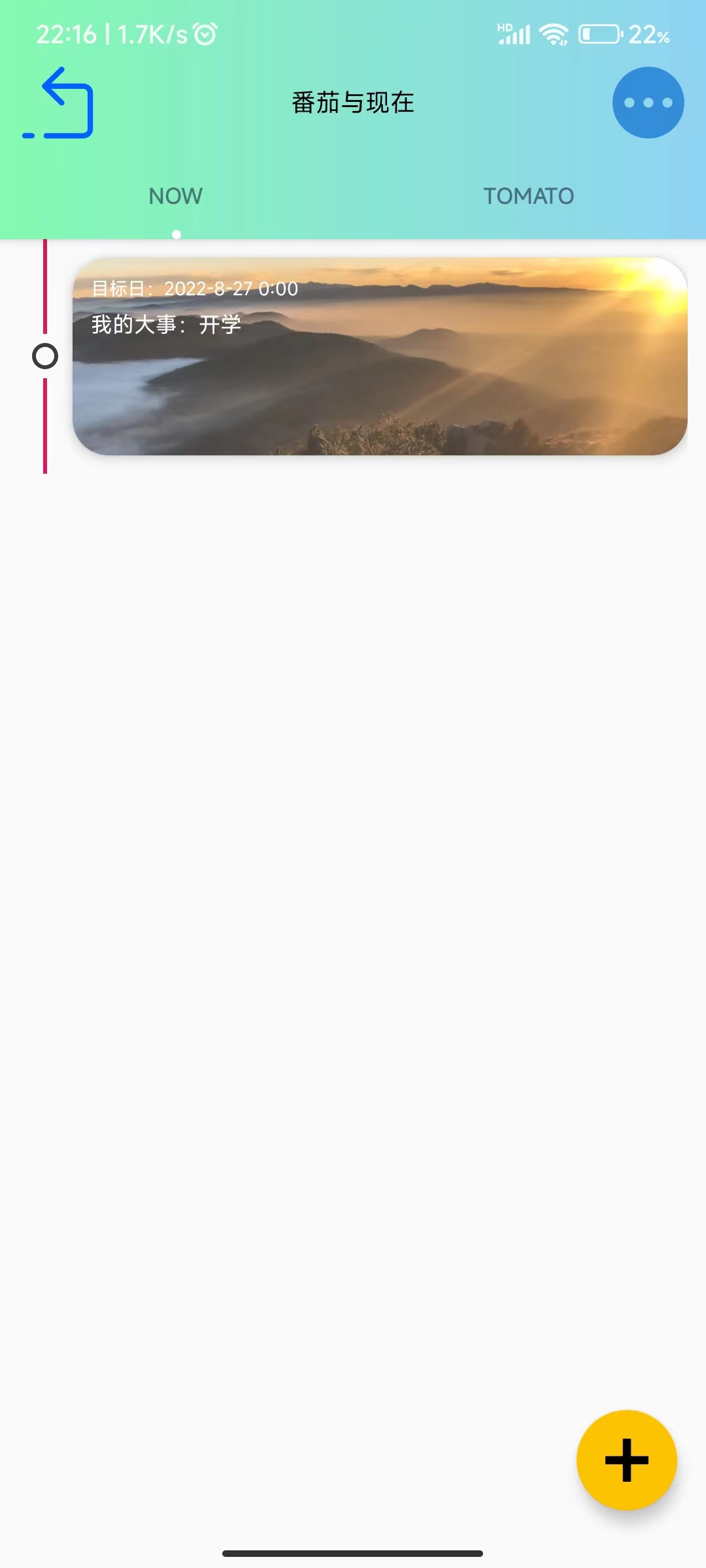Add a new event with plus button

tap(626, 1460)
